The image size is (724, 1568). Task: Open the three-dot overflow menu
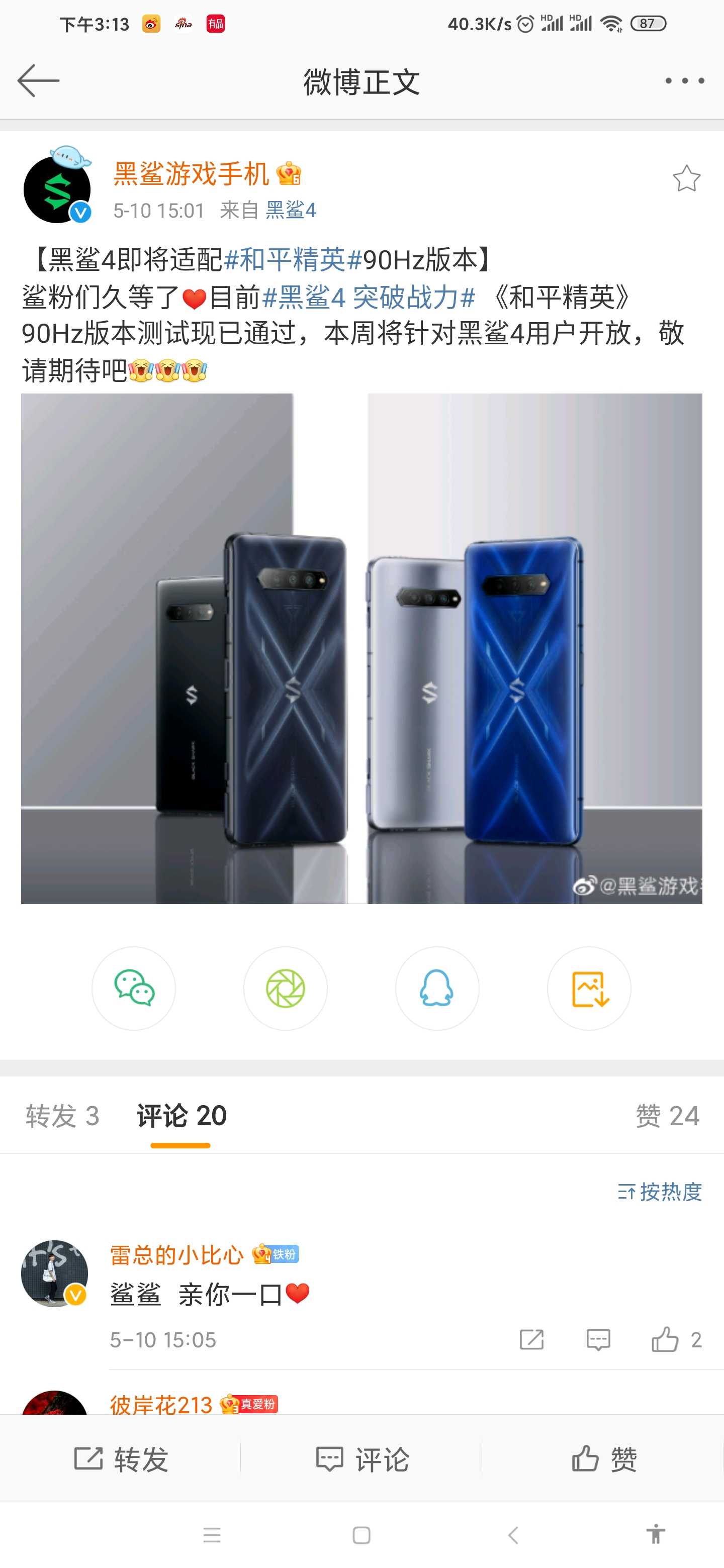[684, 80]
